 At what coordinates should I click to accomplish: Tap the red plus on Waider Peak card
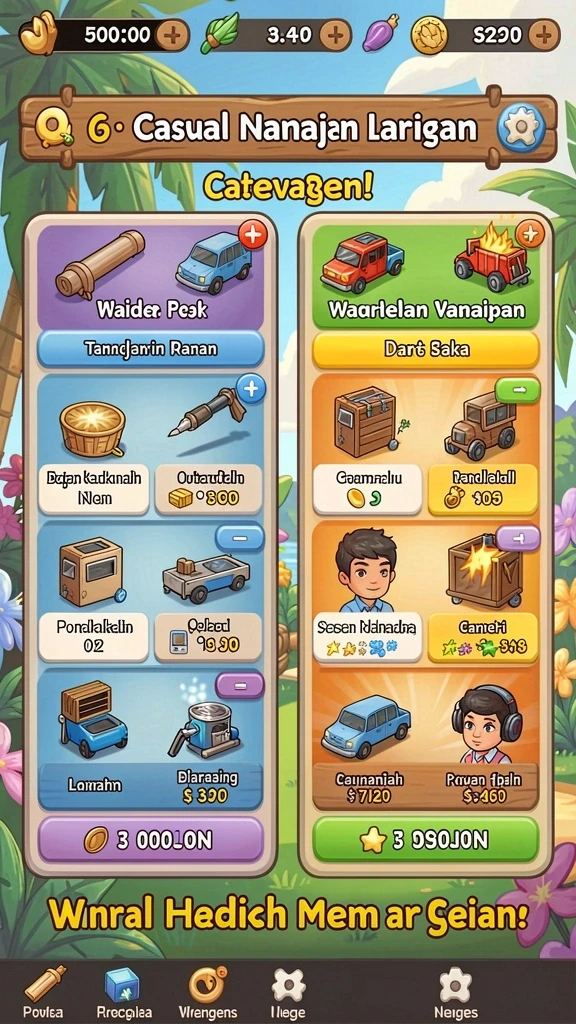coord(253,234)
